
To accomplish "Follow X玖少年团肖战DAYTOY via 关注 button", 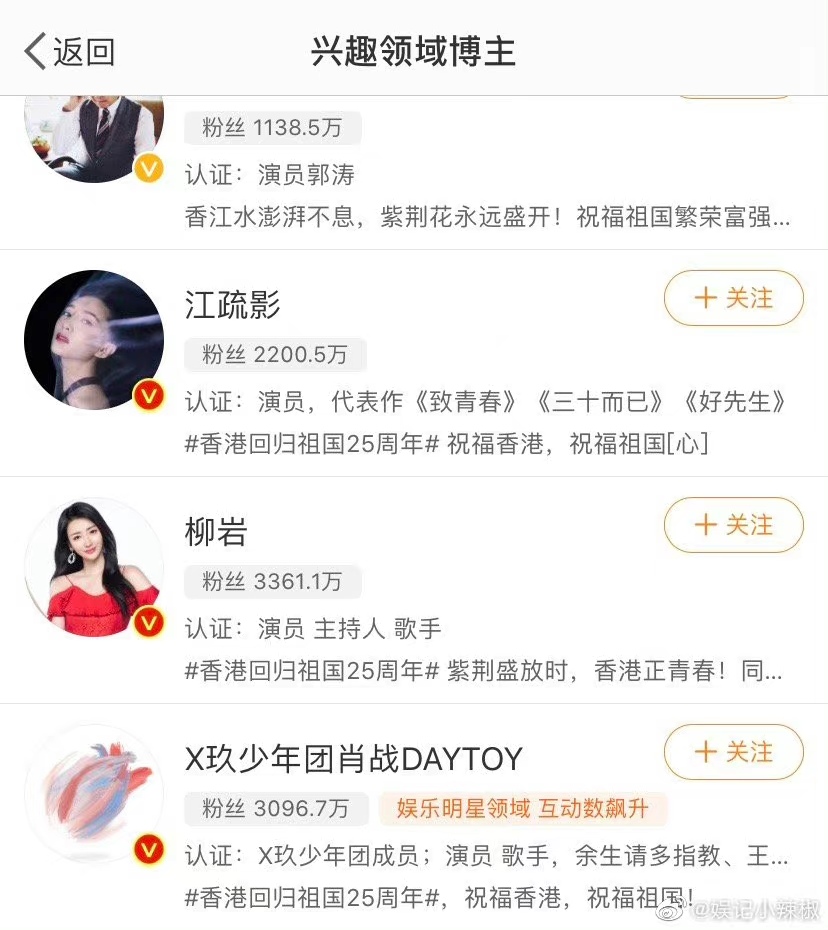I will tap(734, 752).
